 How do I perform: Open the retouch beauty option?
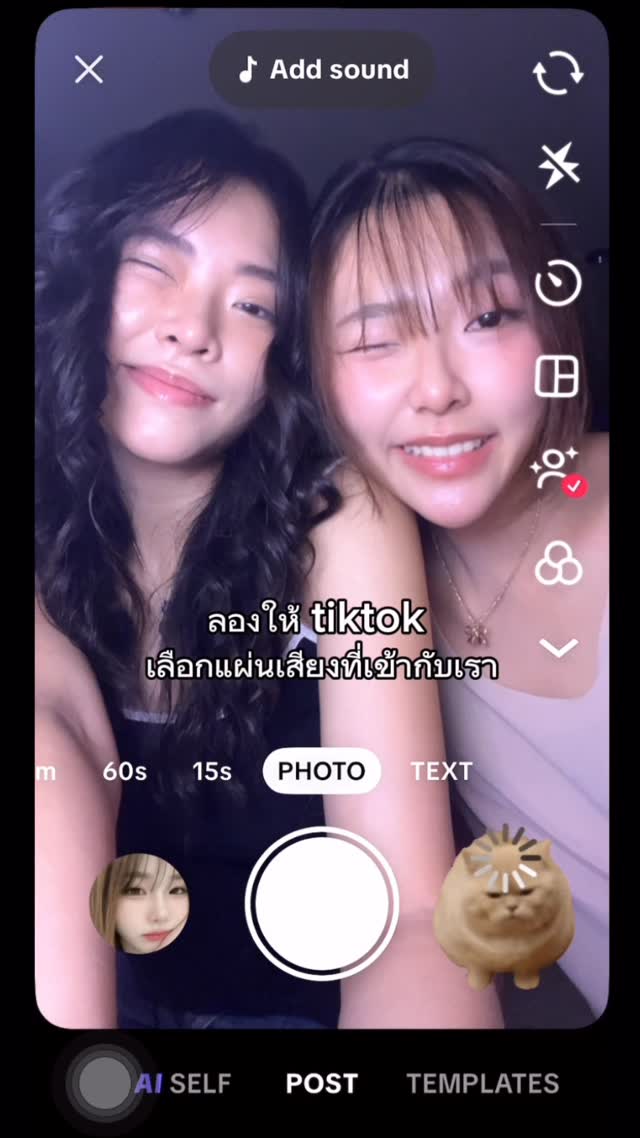click(558, 470)
